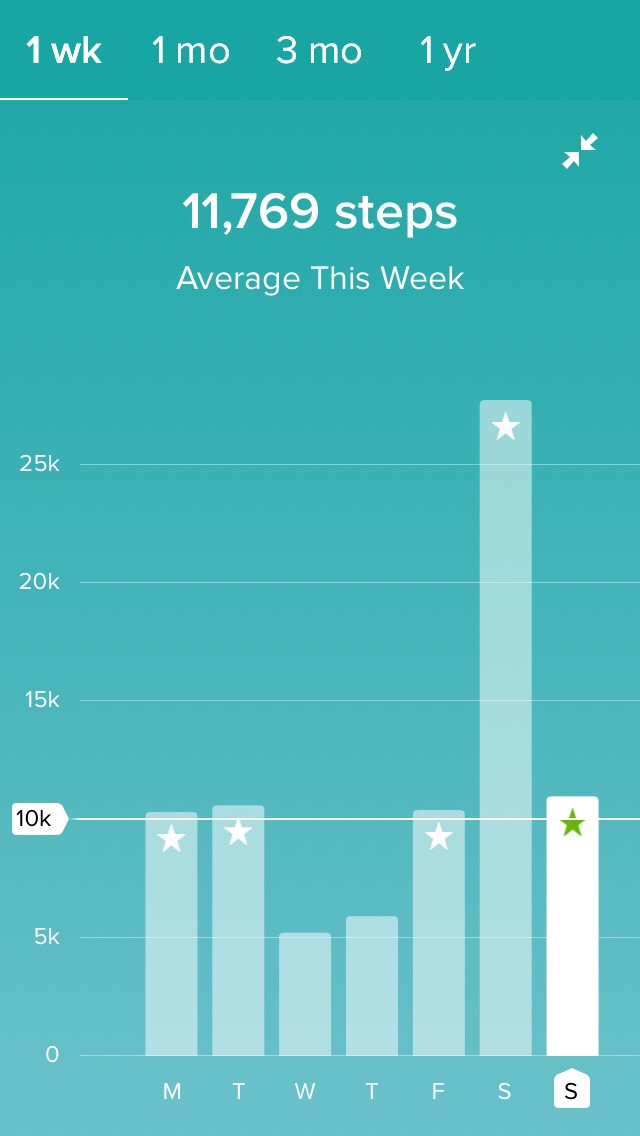Viewport: 640px width, 1136px height.
Task: Select Friday's step bar
Action: (x=438, y=933)
